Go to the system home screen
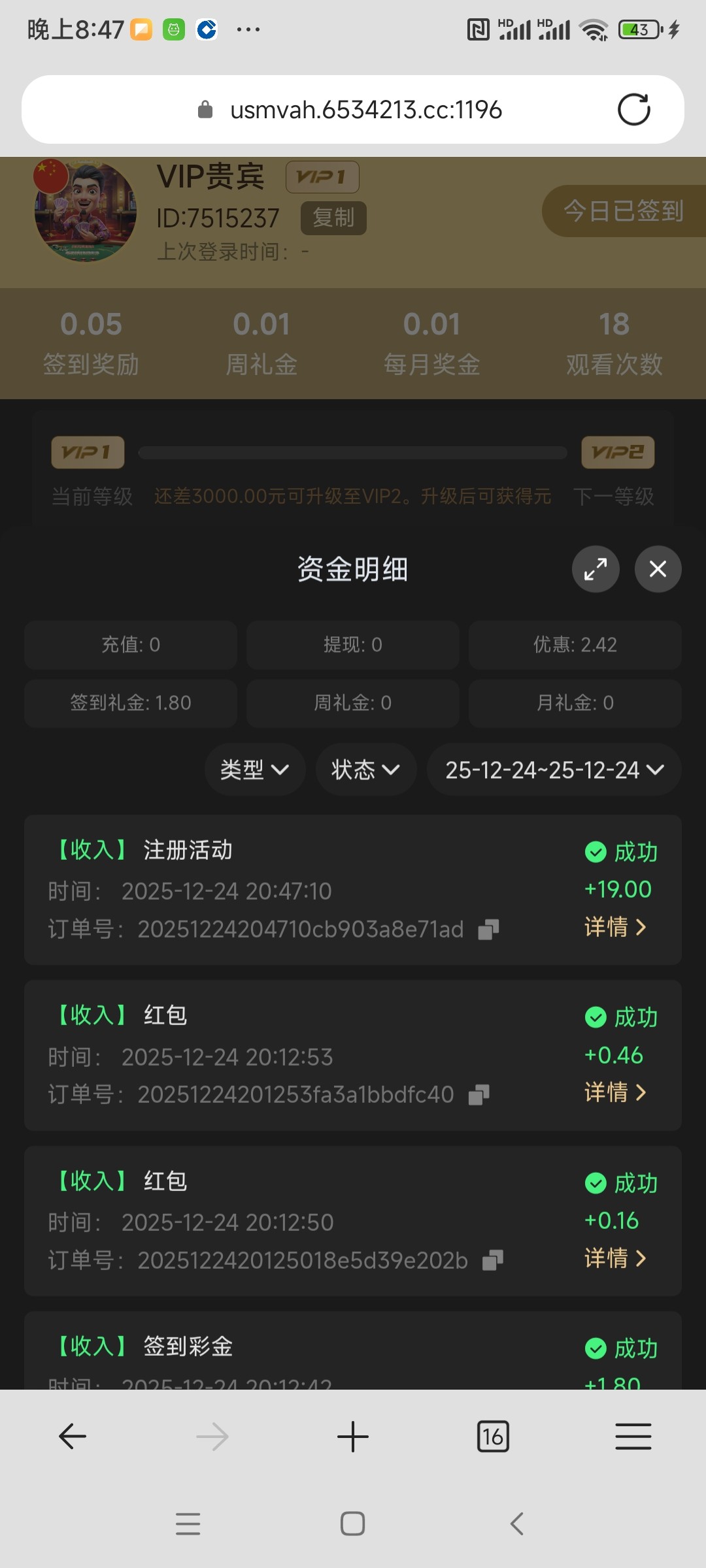This screenshot has height=1568, width=706. (x=353, y=1524)
